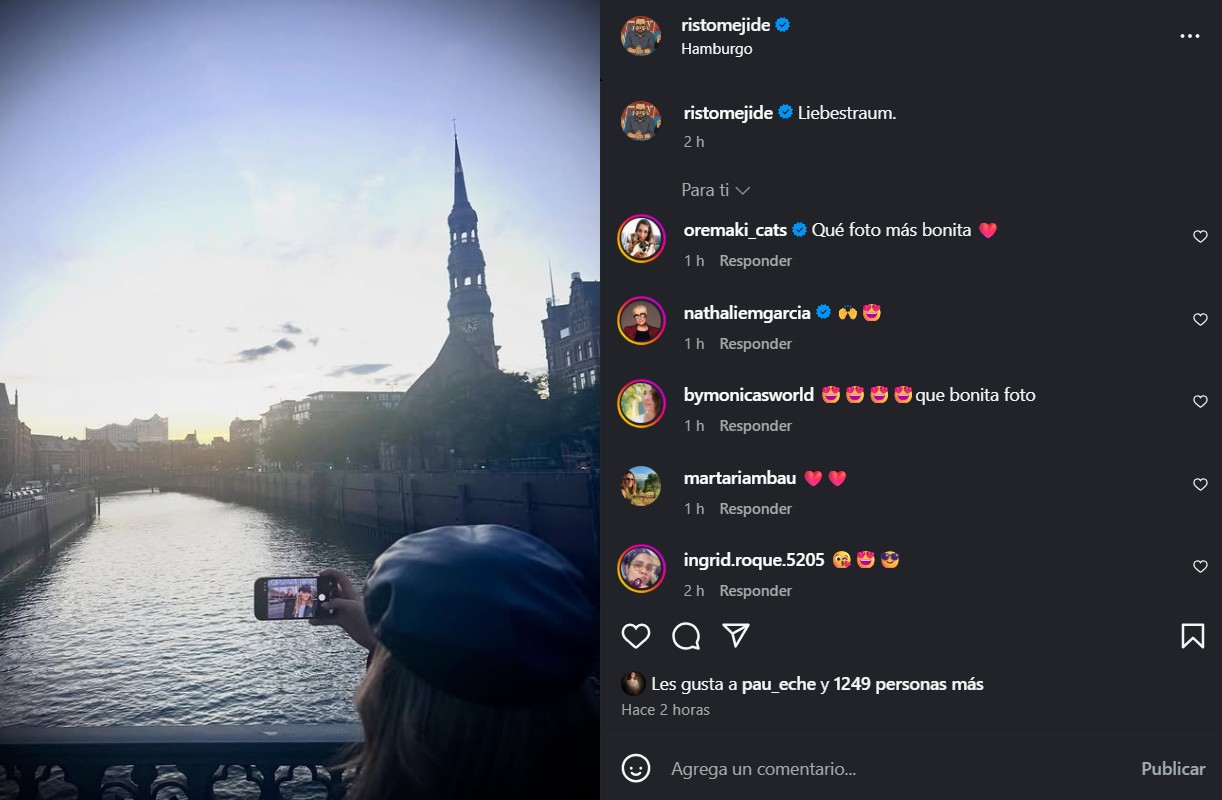Like martariambau's comment

1200,485
